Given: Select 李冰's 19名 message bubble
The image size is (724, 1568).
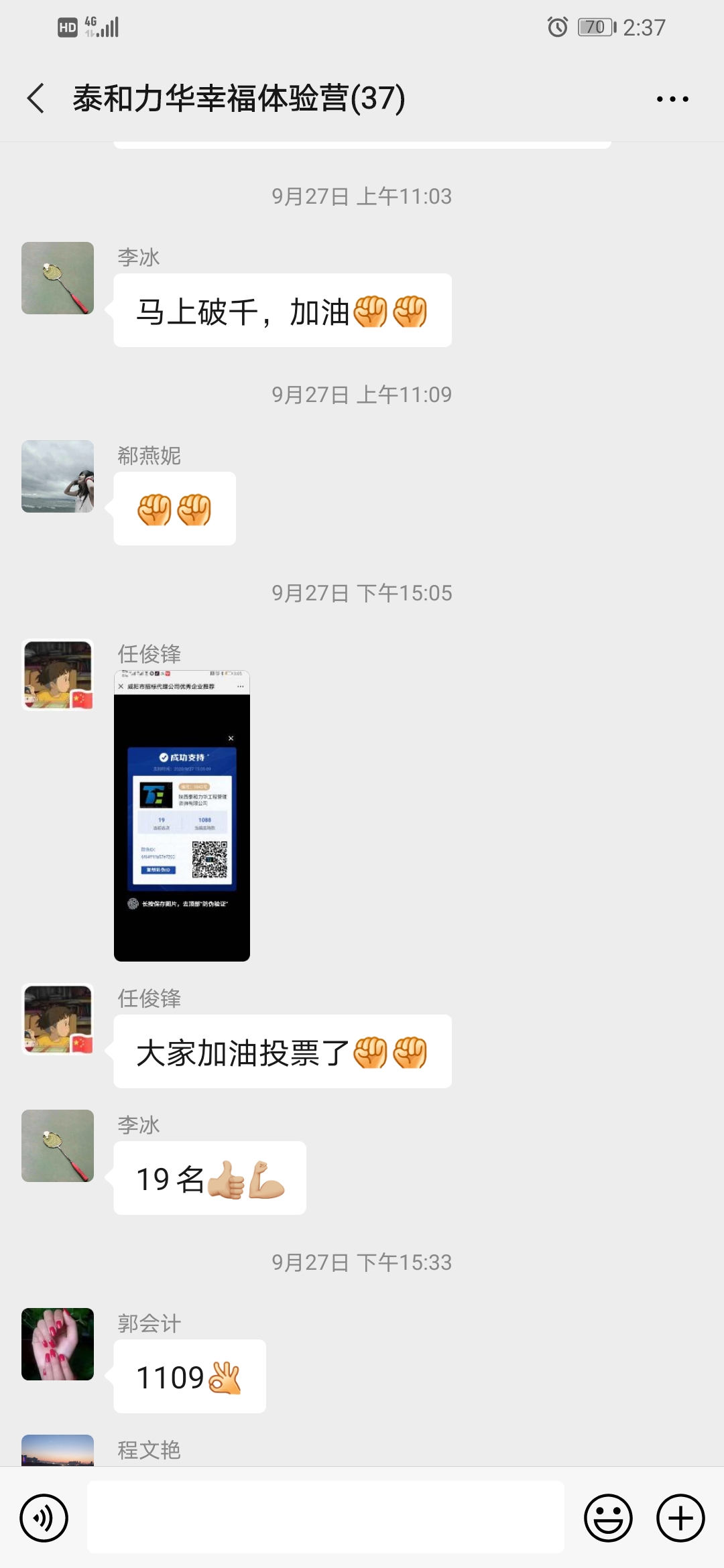Looking at the screenshot, I should tap(209, 1178).
